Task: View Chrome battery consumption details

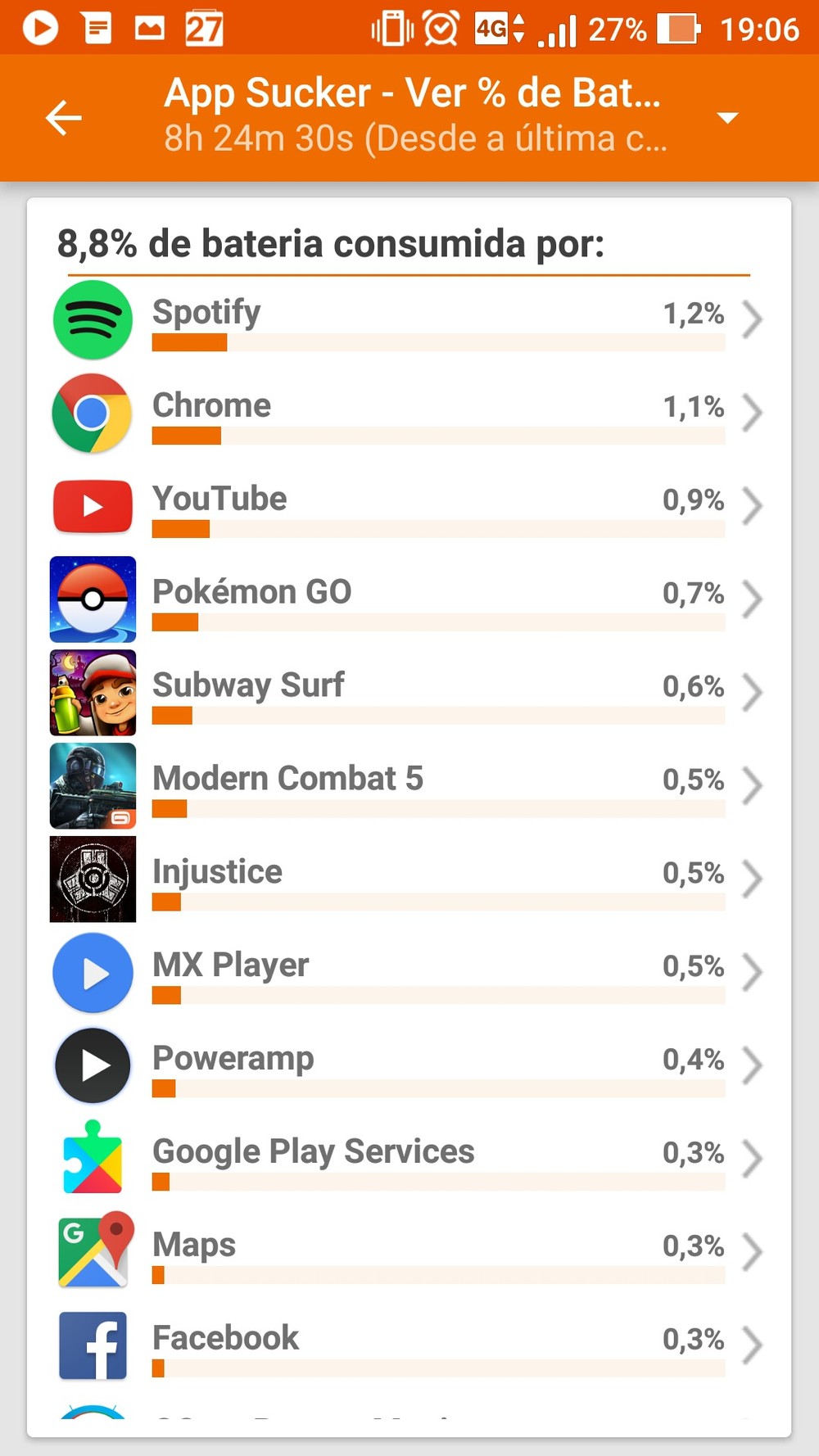Action: coord(409,413)
